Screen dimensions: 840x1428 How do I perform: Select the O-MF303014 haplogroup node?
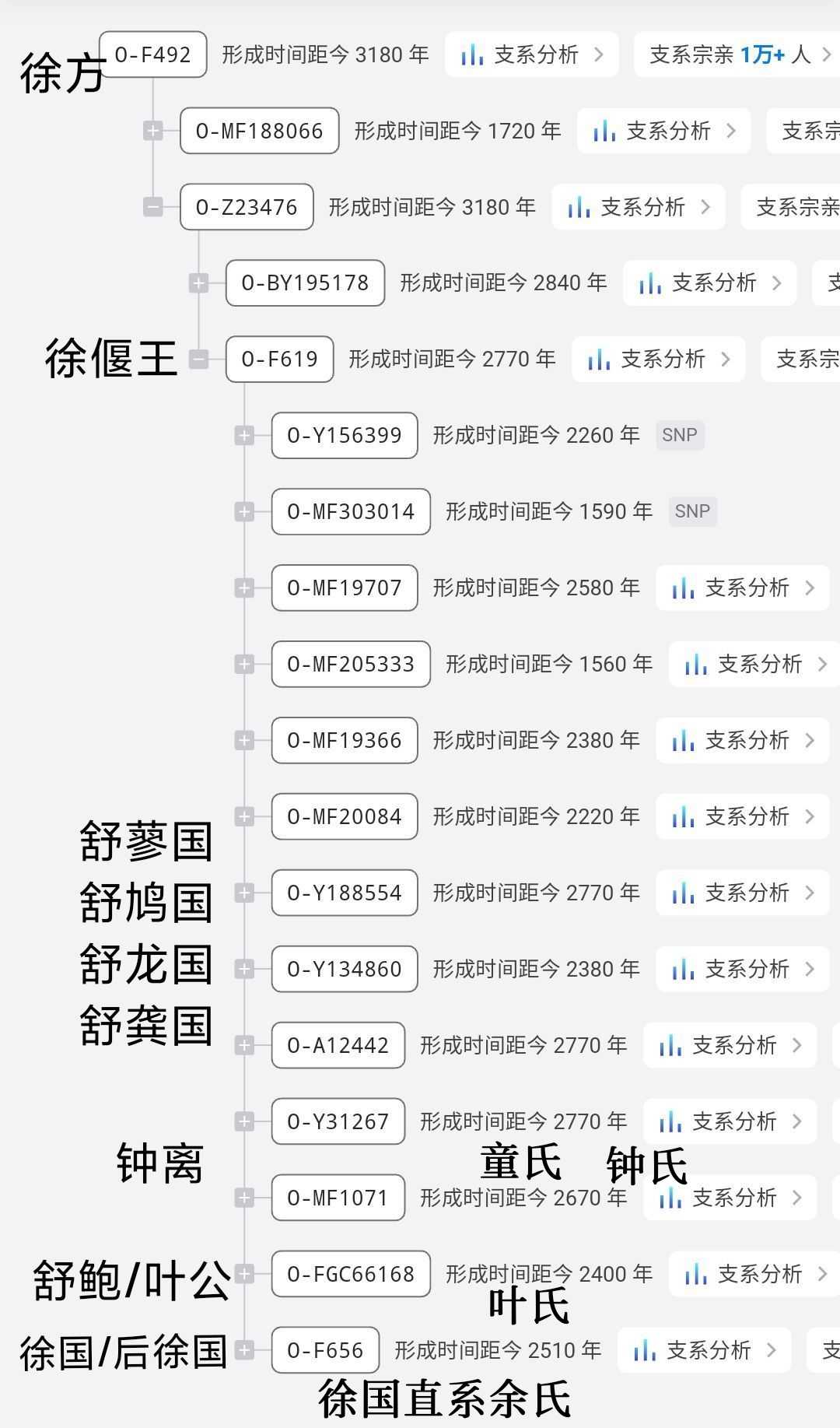pos(351,512)
